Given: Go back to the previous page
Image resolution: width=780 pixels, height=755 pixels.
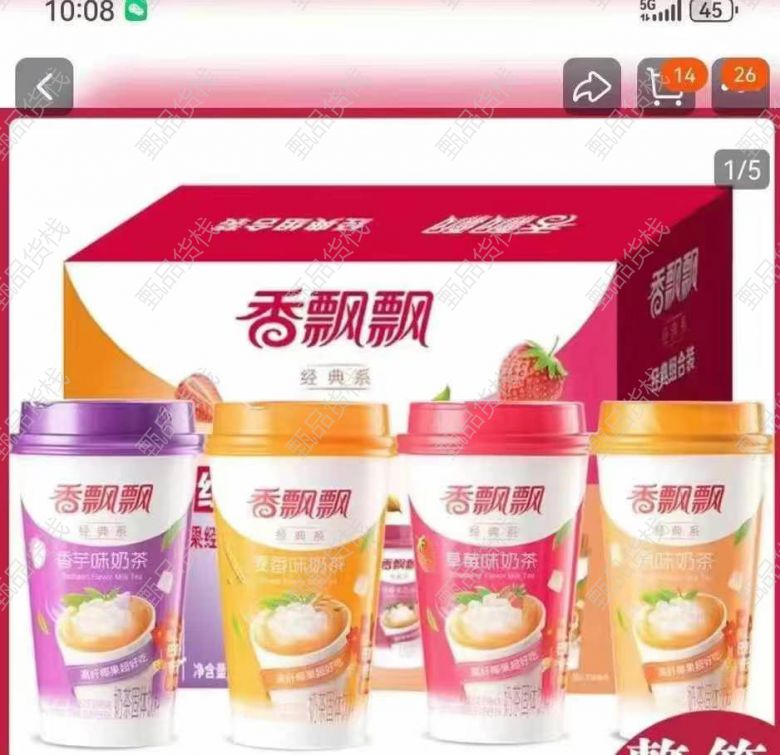Looking at the screenshot, I should coord(44,87).
